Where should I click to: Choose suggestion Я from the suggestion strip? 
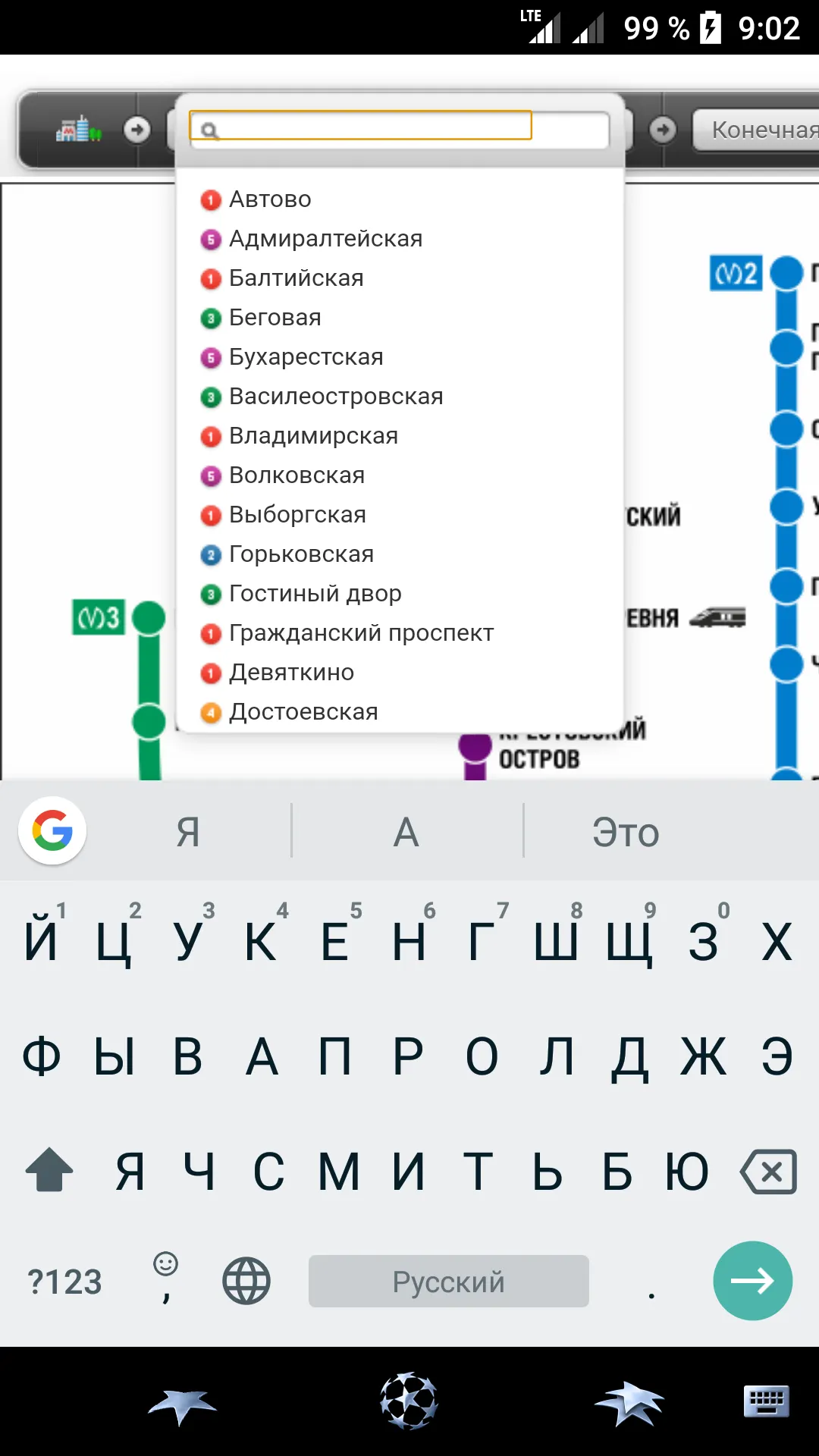[189, 831]
